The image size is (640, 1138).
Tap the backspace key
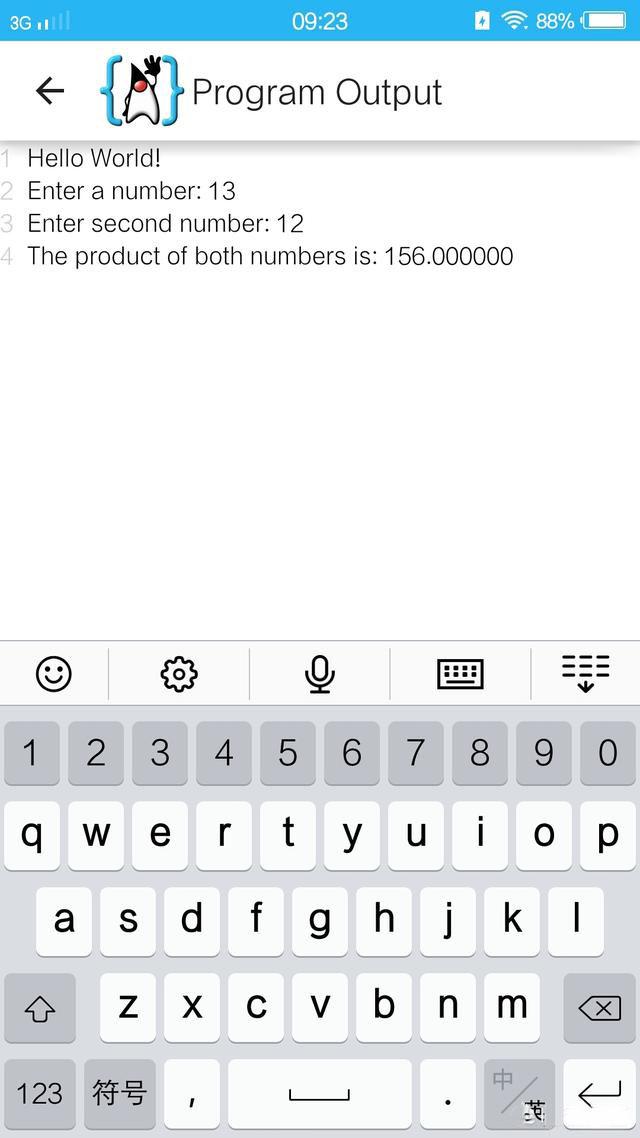[599, 1007]
